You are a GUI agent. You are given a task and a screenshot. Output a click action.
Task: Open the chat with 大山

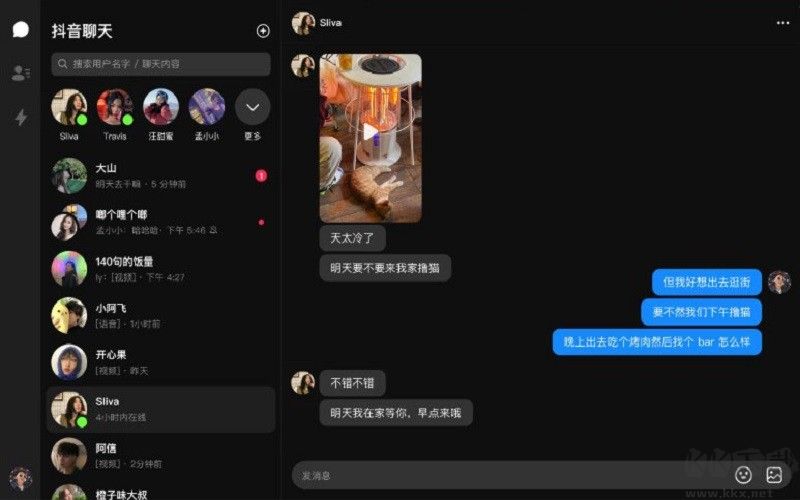pos(160,176)
